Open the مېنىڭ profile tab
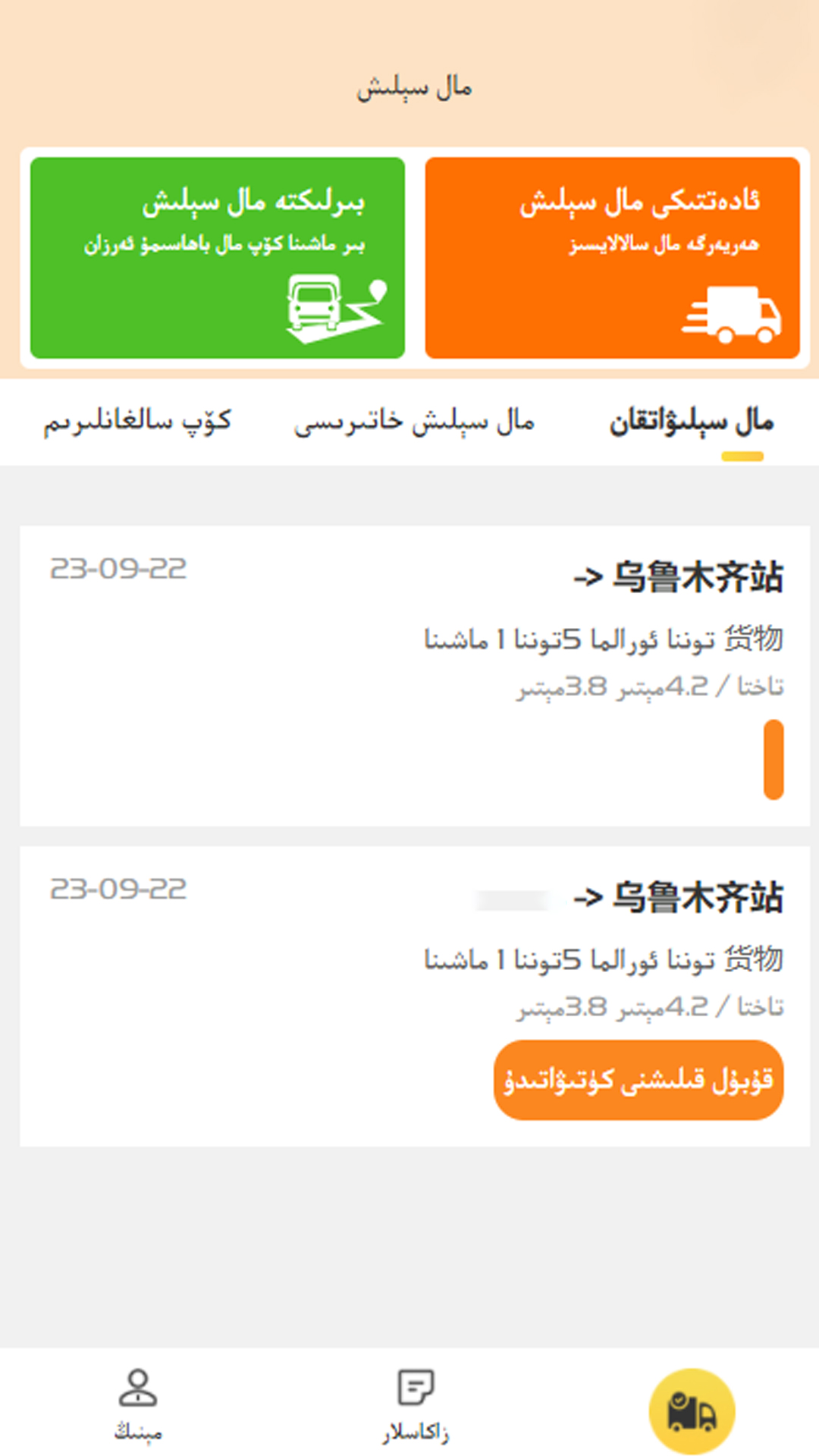Image resolution: width=819 pixels, height=1456 pixels. click(138, 1404)
